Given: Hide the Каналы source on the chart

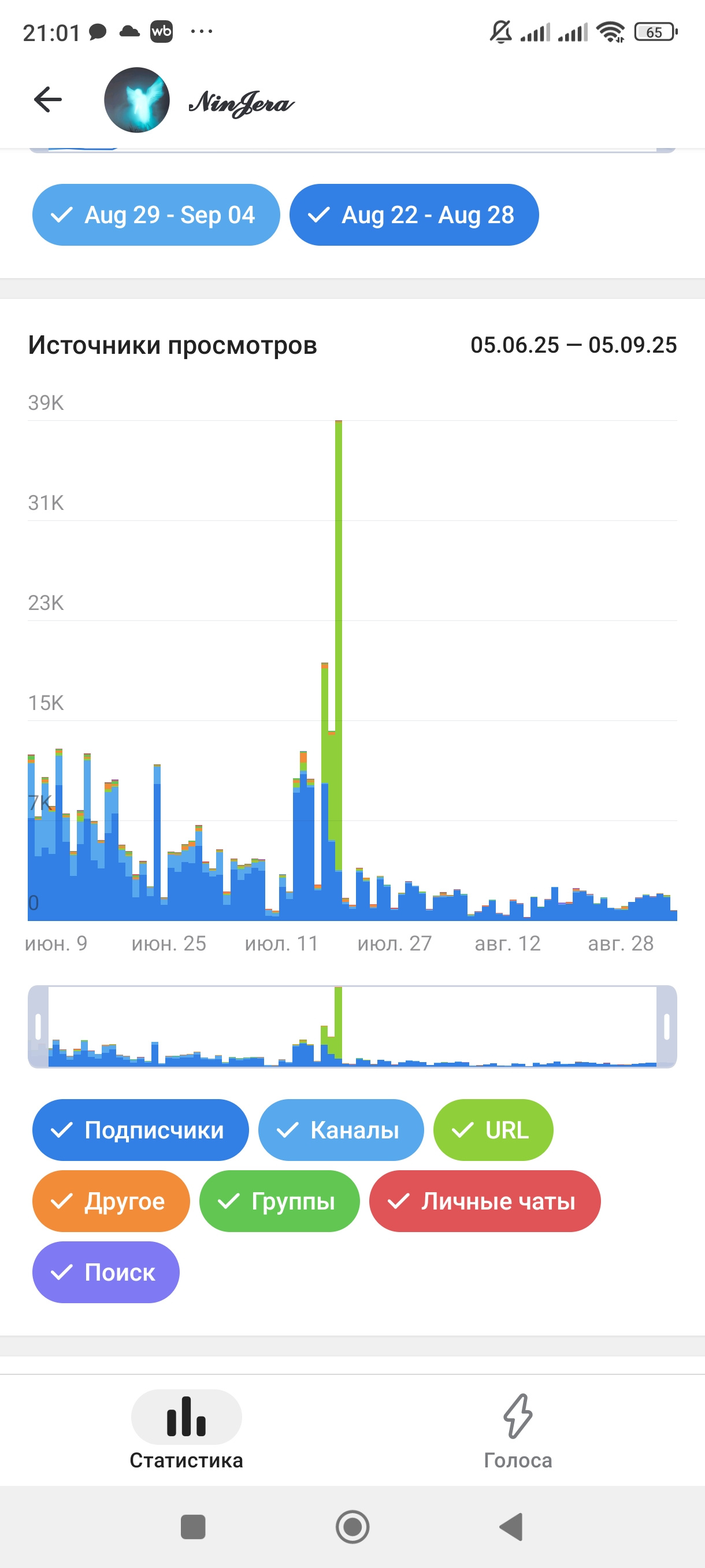Looking at the screenshot, I should tap(340, 1130).
